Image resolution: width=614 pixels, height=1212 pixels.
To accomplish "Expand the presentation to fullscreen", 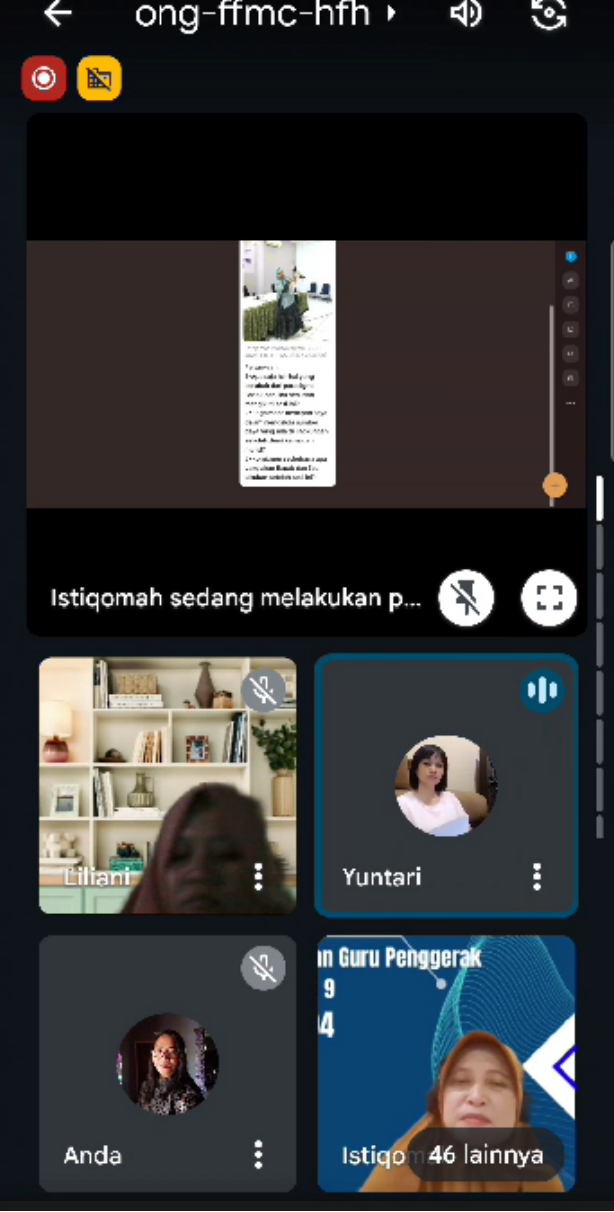I will (x=549, y=599).
